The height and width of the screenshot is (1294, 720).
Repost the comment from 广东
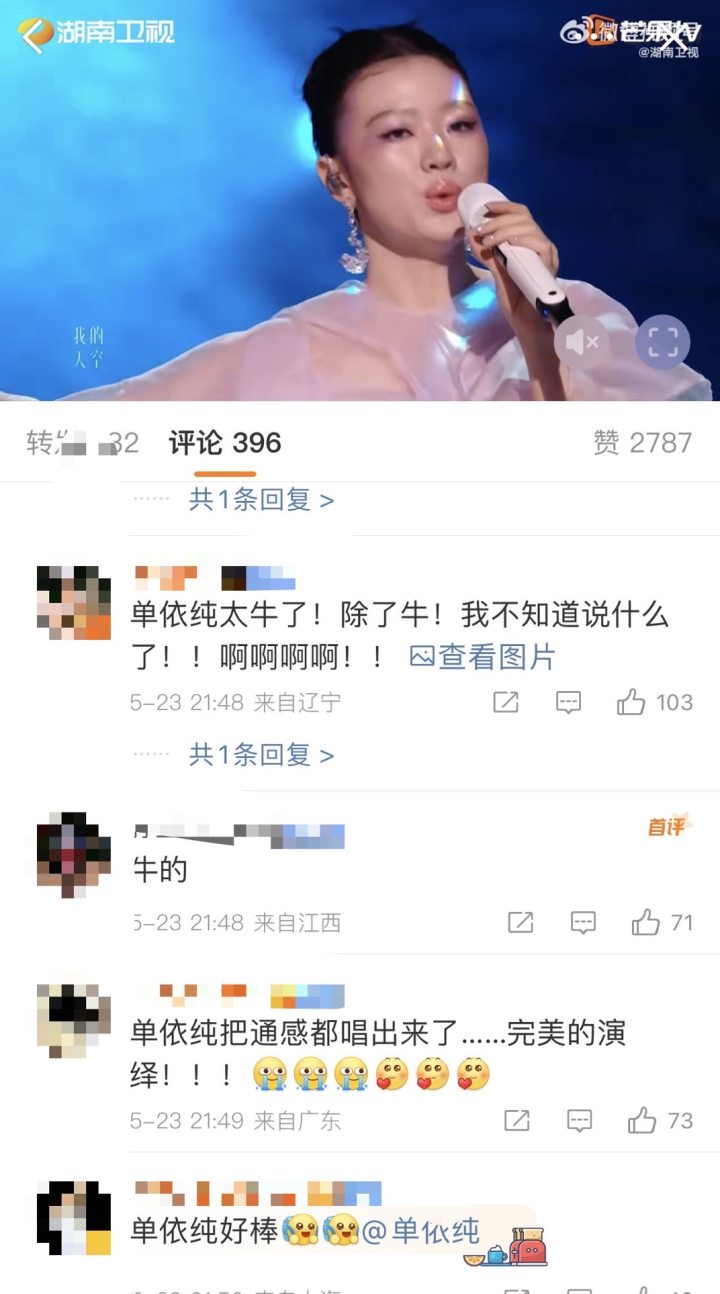(517, 1121)
